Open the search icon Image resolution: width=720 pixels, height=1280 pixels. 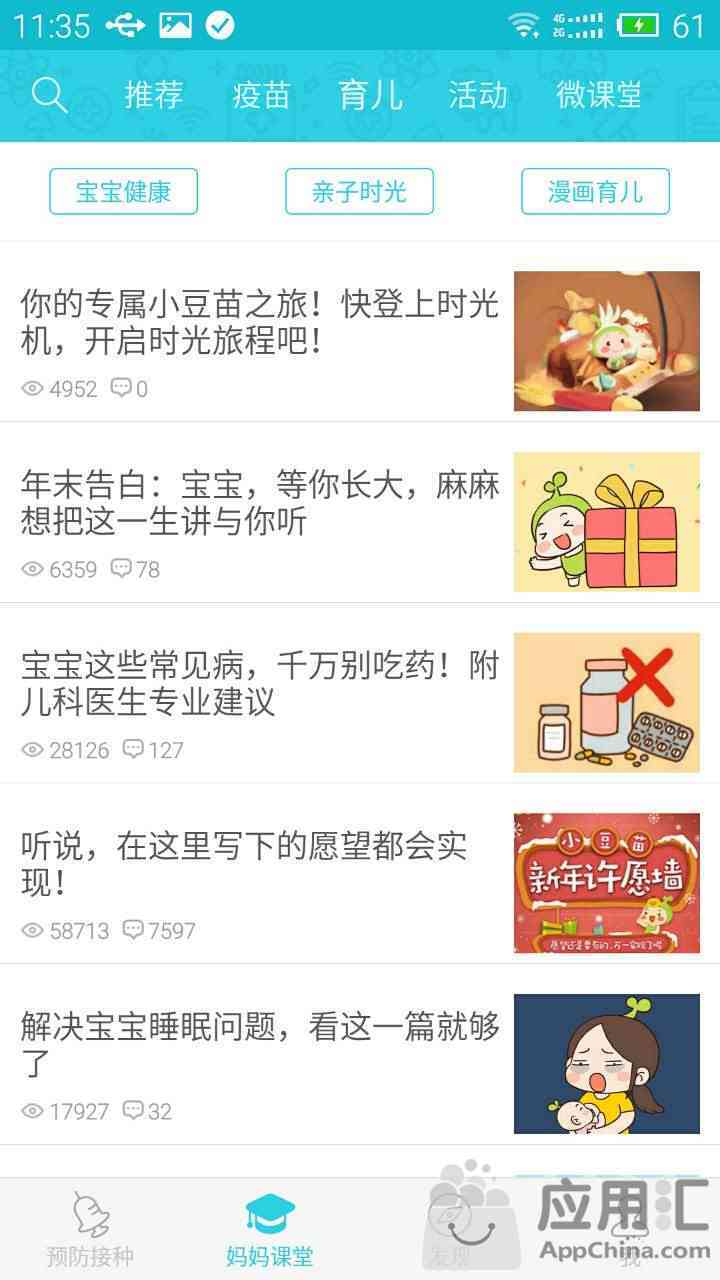tap(49, 95)
